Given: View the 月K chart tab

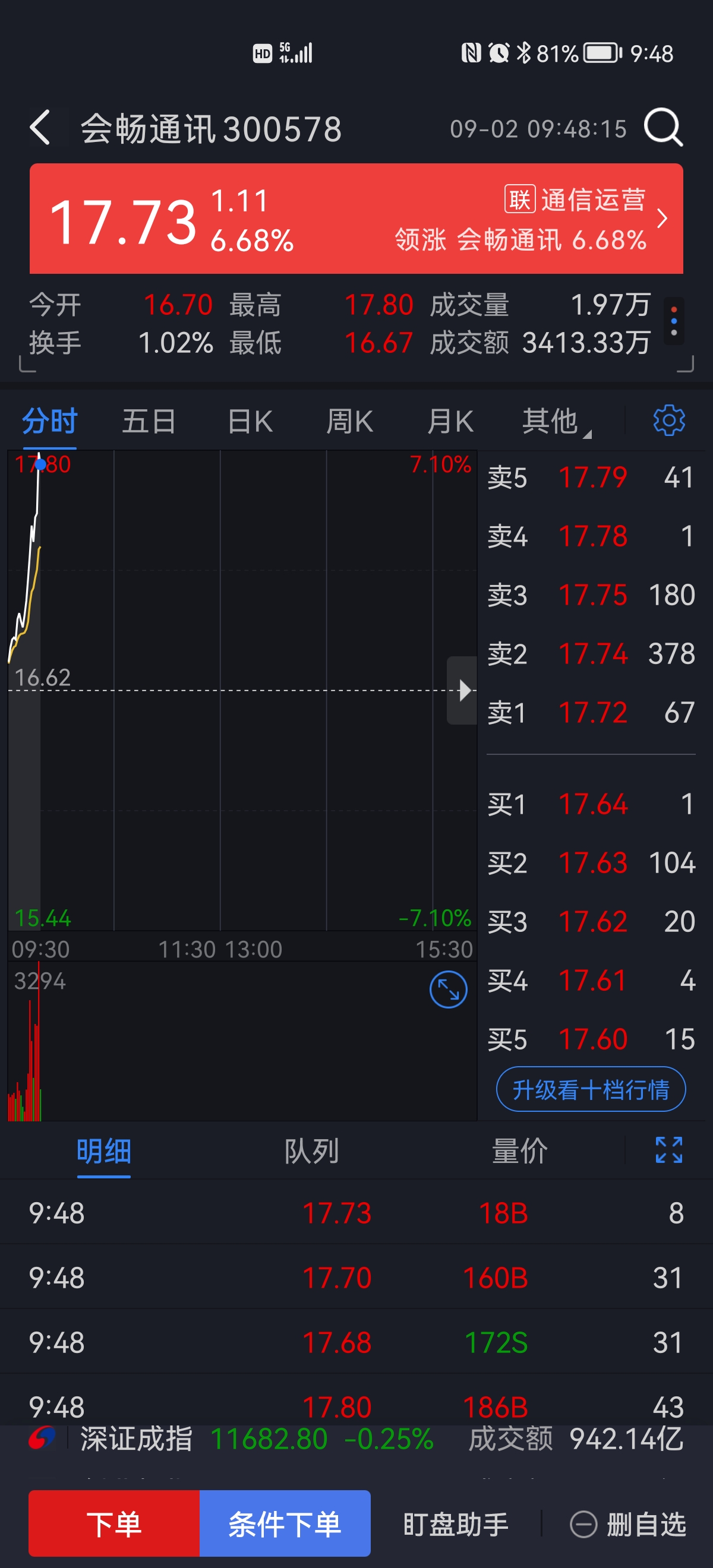Looking at the screenshot, I should click(450, 421).
